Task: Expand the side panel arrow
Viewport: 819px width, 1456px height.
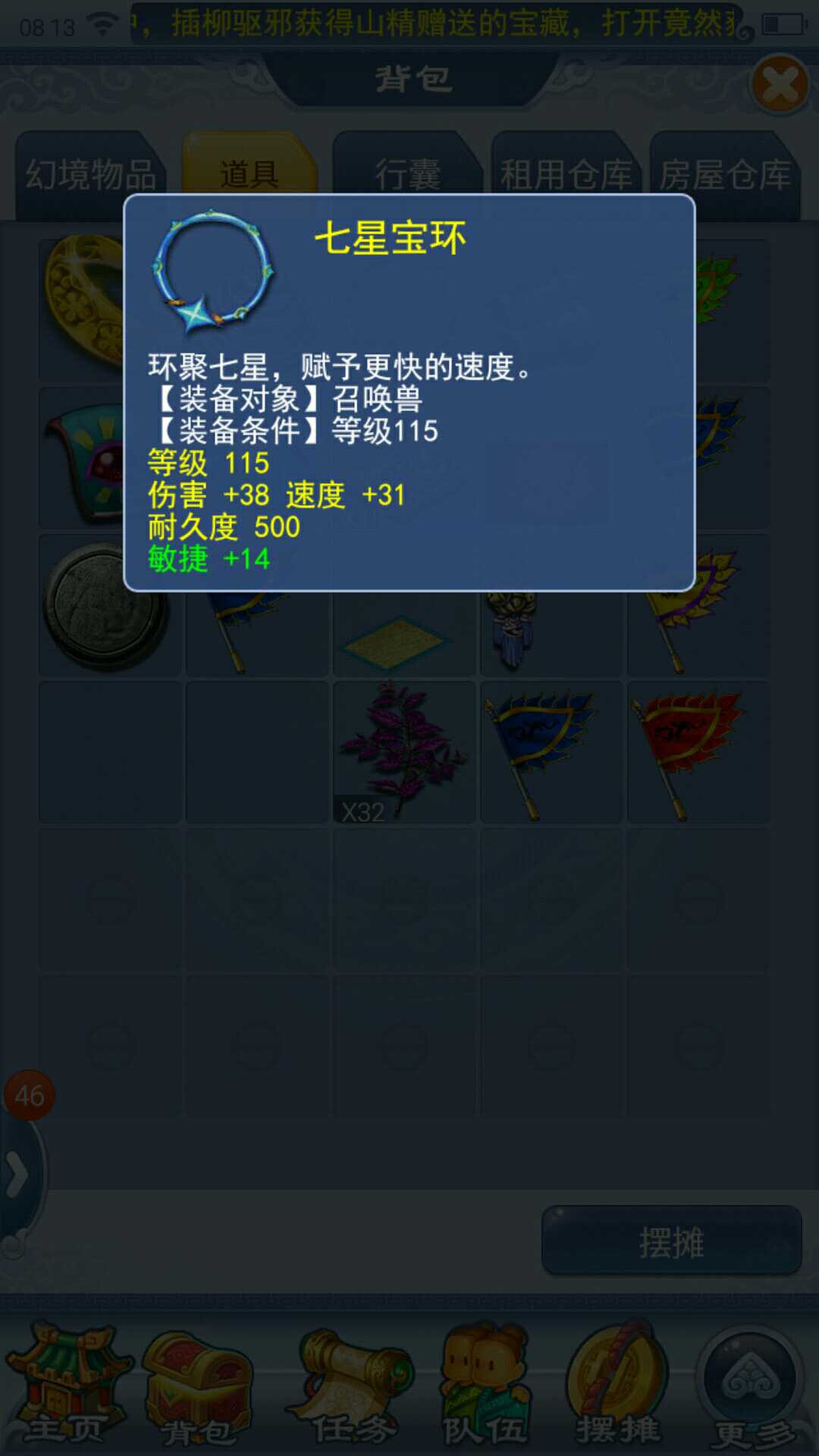Action: (x=17, y=1174)
